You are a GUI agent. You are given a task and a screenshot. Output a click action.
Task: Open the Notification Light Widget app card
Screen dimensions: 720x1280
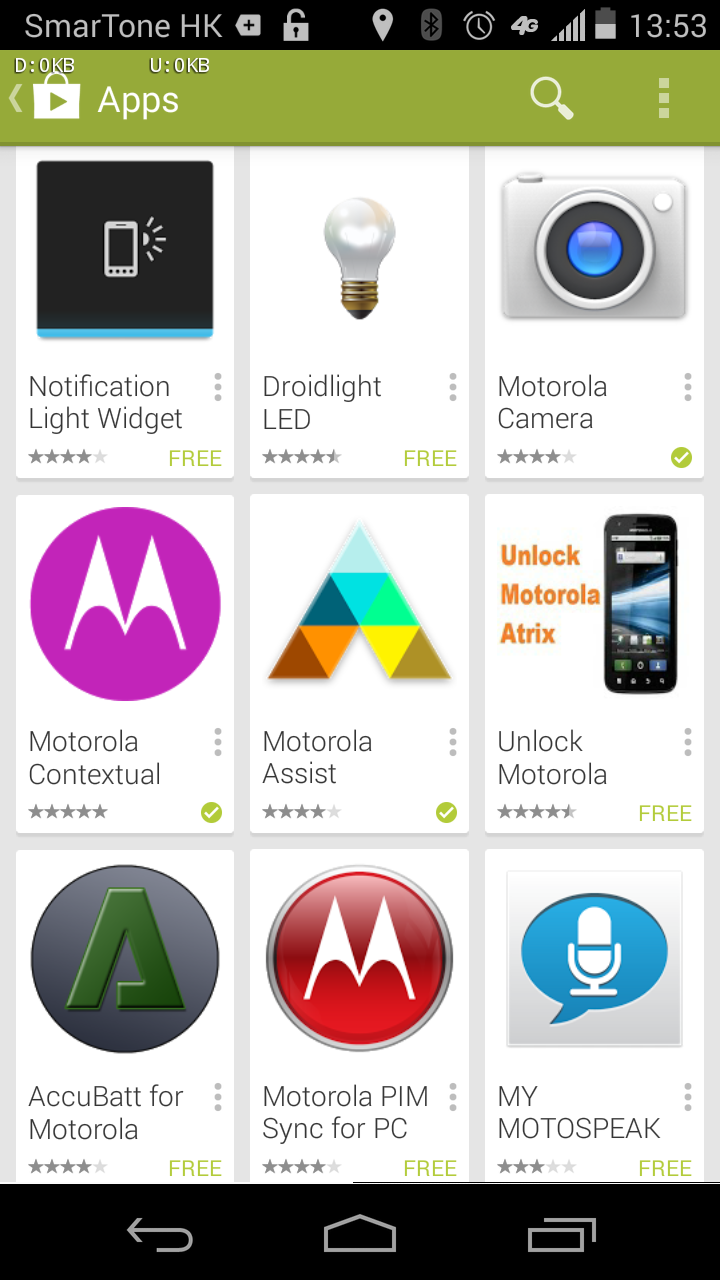coord(125,311)
